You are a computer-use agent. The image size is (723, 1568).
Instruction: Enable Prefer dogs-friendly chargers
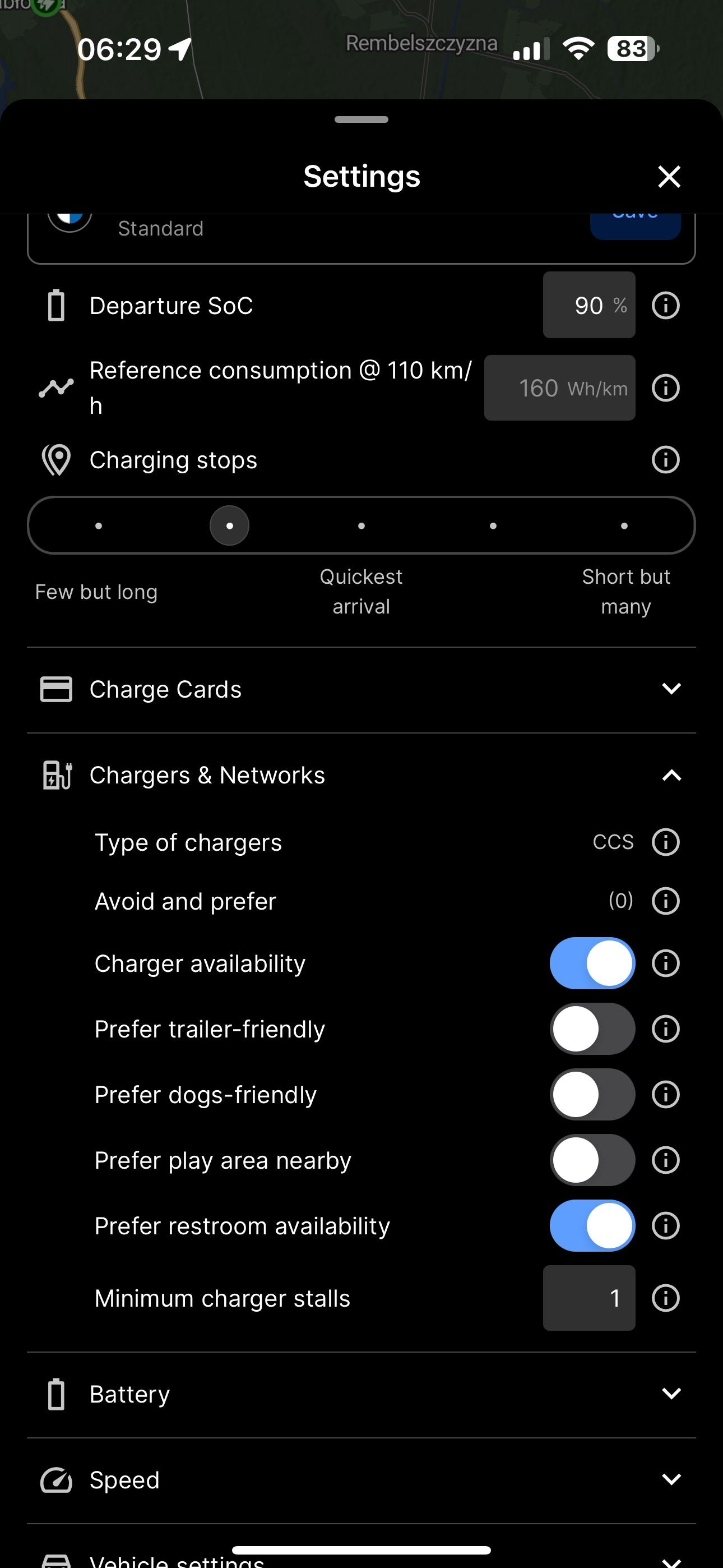(591, 1095)
